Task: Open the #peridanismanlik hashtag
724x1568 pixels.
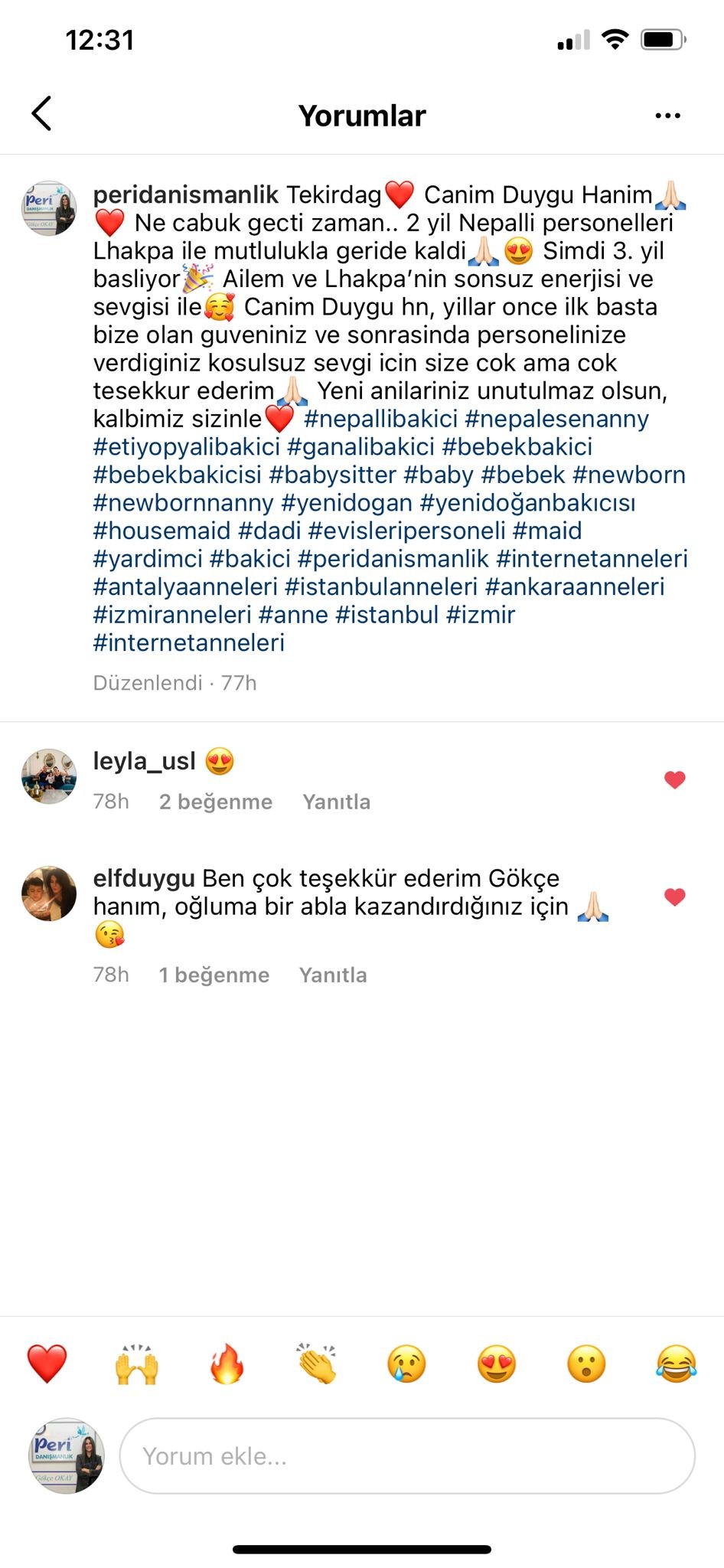Action: pyautogui.click(x=393, y=559)
